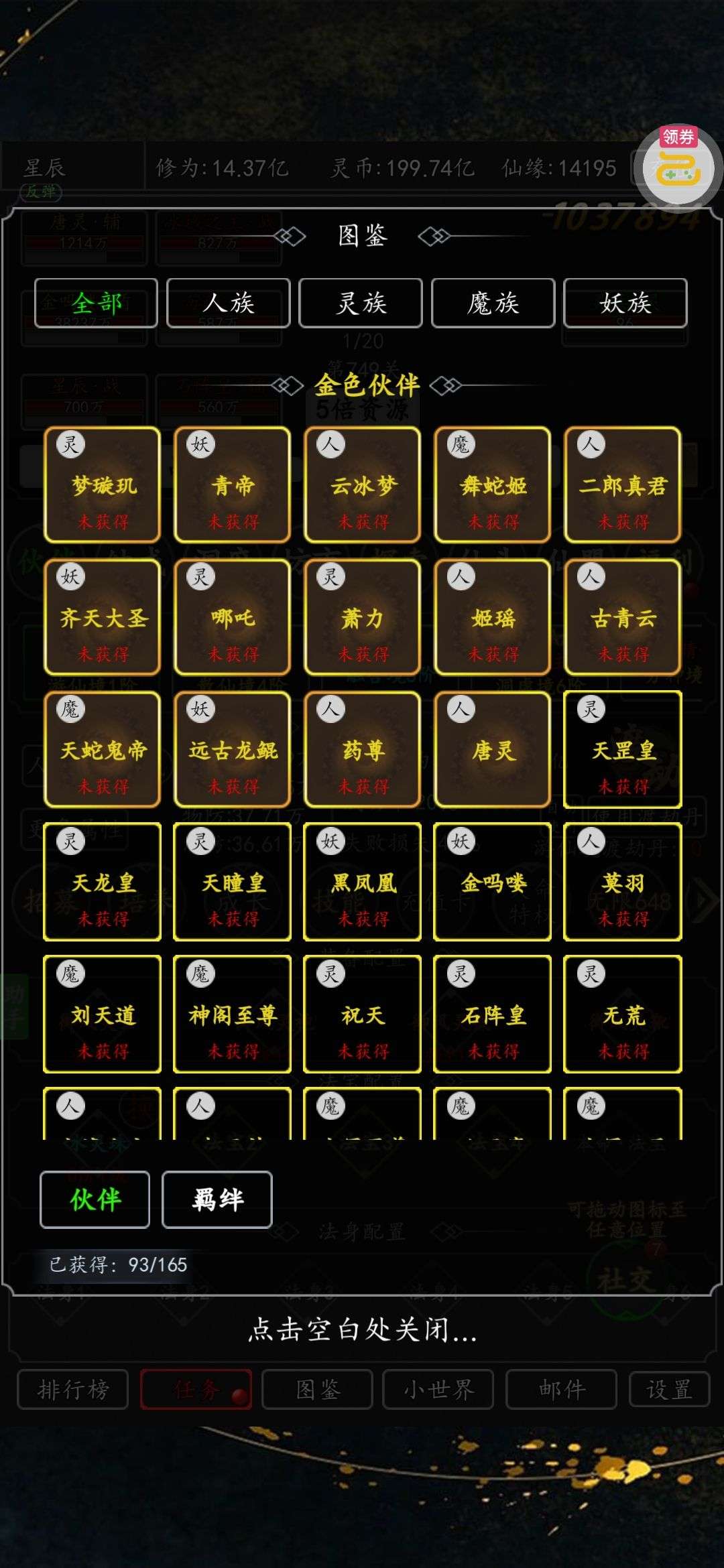View the 无荒 partner card
The height and width of the screenshot is (1568, 724).
[623, 1014]
